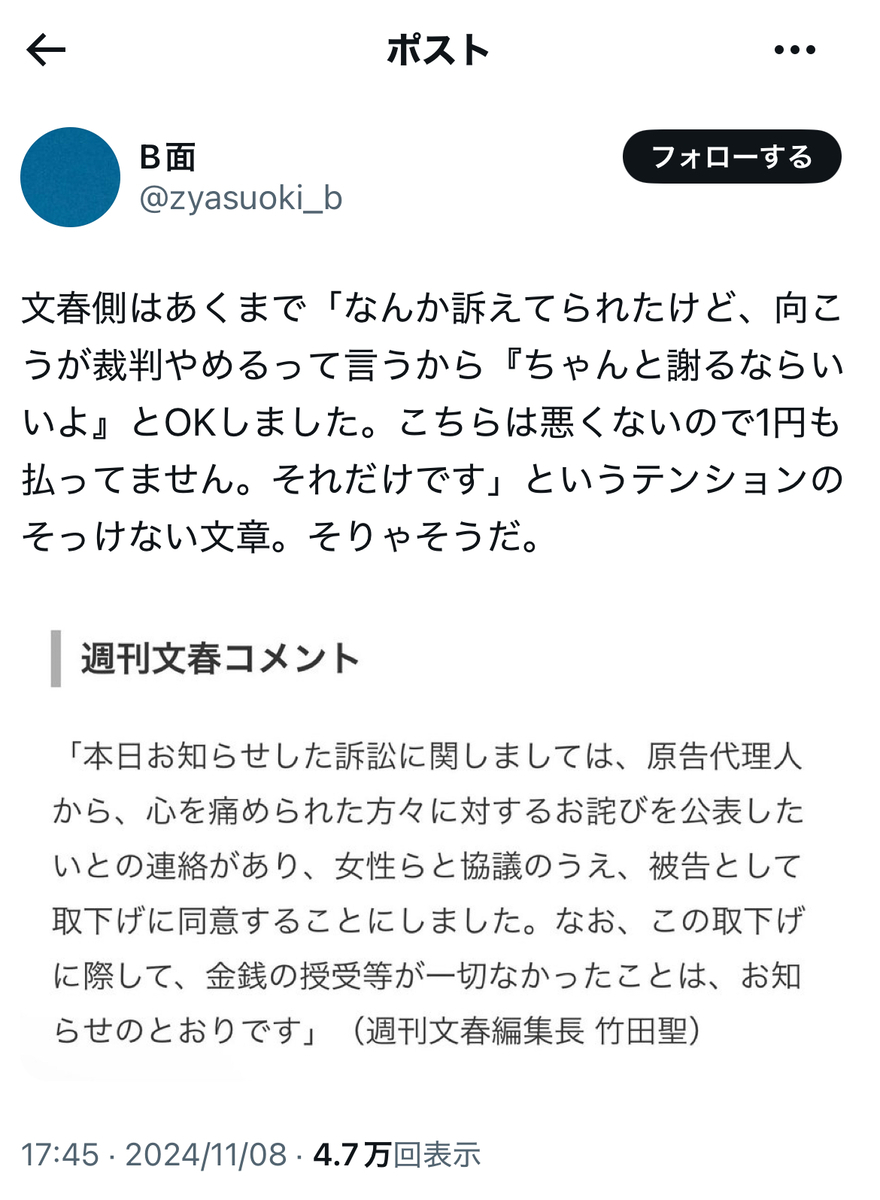Open B面's profile avatar

click(x=70, y=177)
